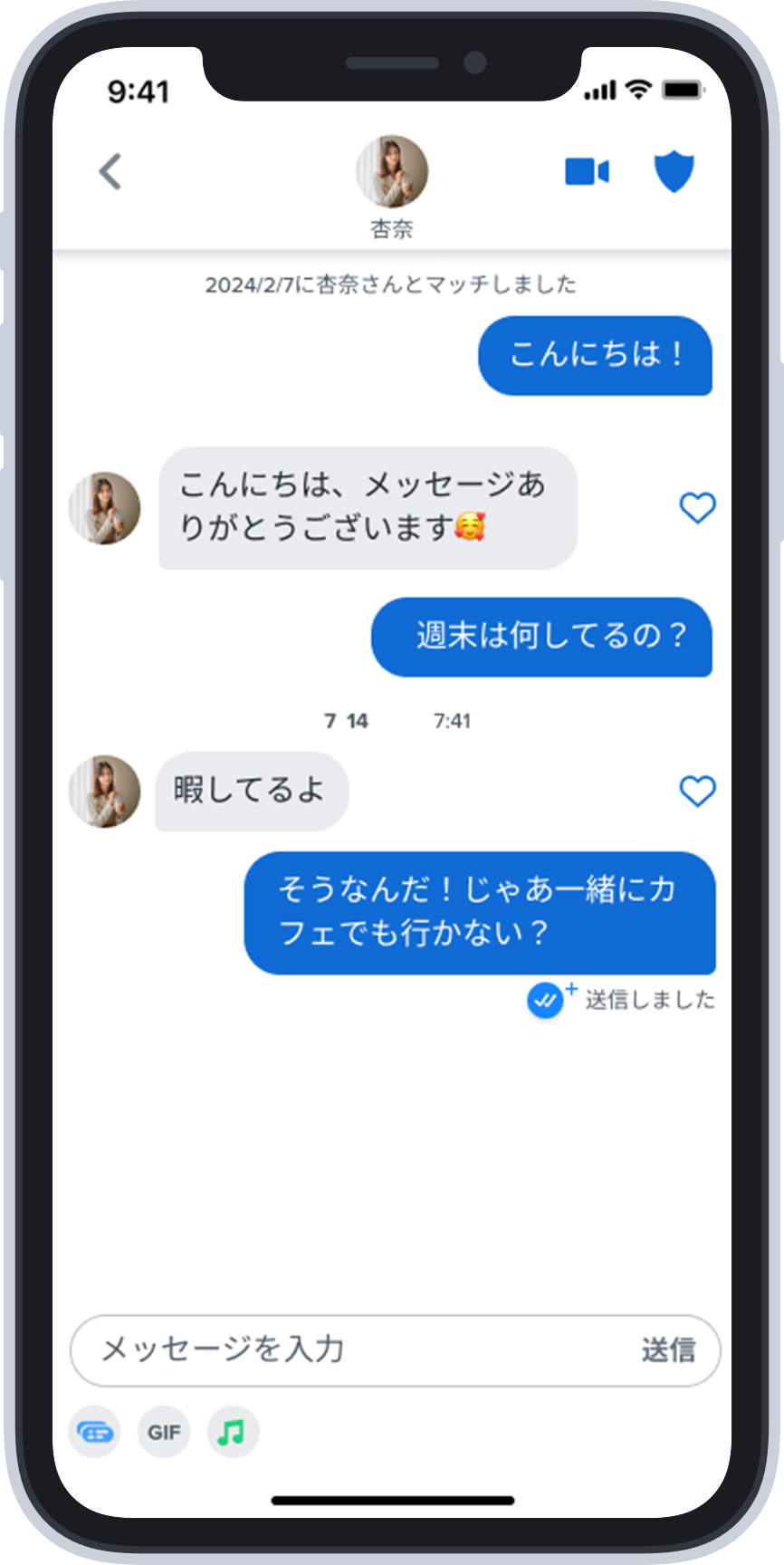The height and width of the screenshot is (1565, 784).
Task: Go back from the chat with 杏奈
Action: click(110, 171)
